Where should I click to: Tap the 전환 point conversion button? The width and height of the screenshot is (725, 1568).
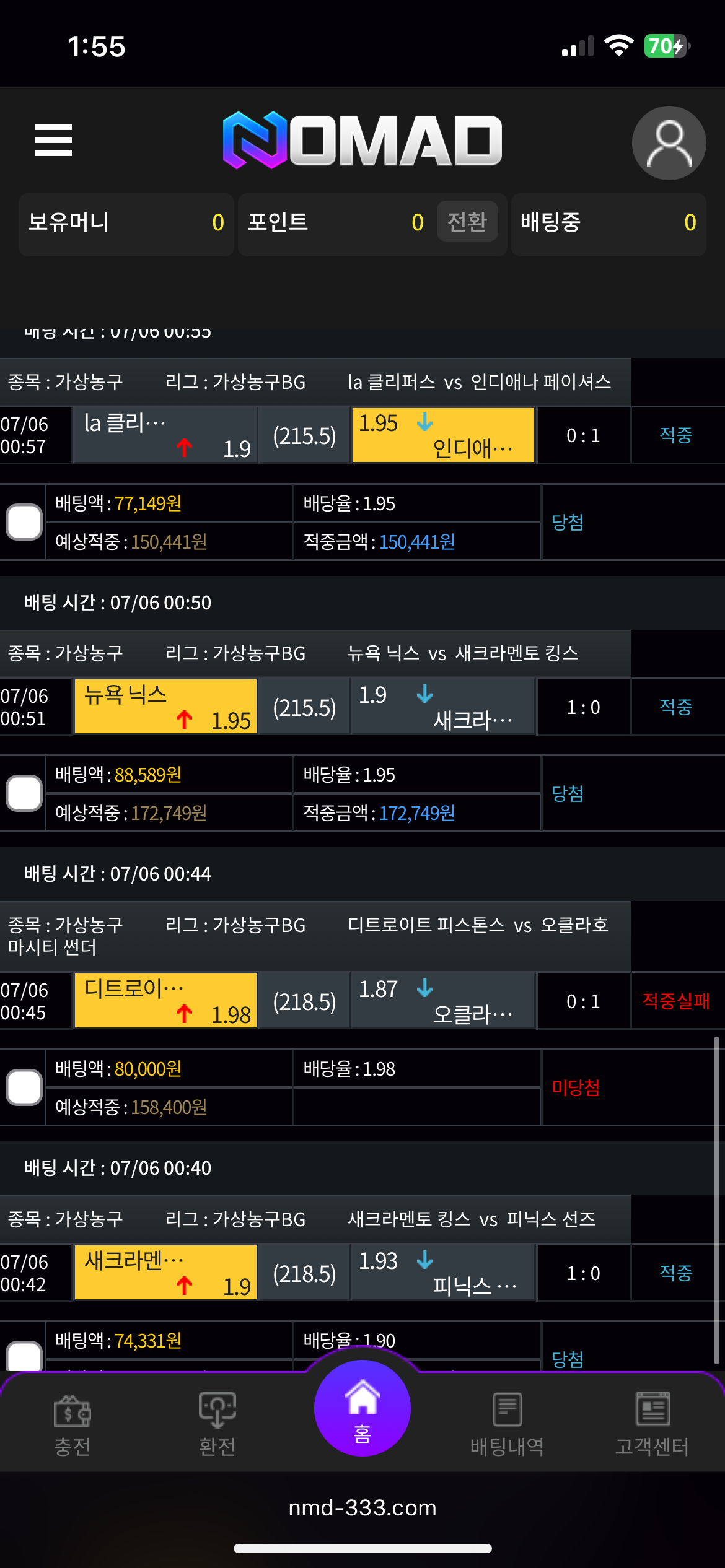coord(467,222)
